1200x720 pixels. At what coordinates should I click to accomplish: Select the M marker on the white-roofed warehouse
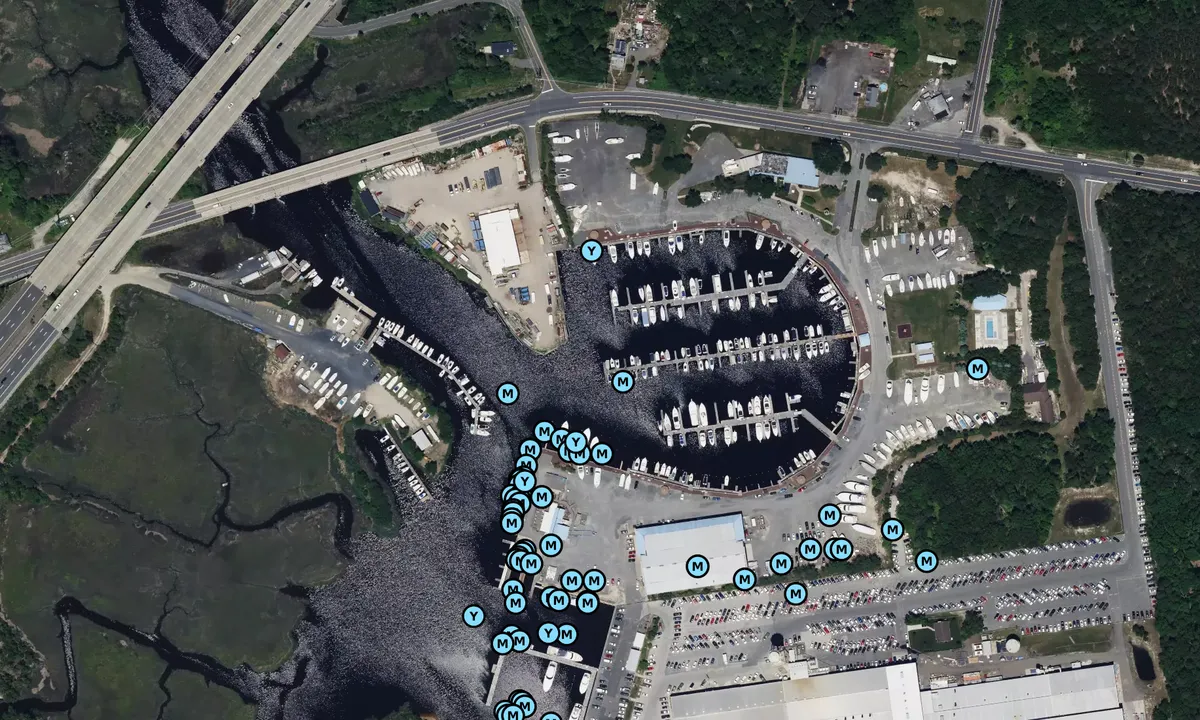click(x=697, y=567)
